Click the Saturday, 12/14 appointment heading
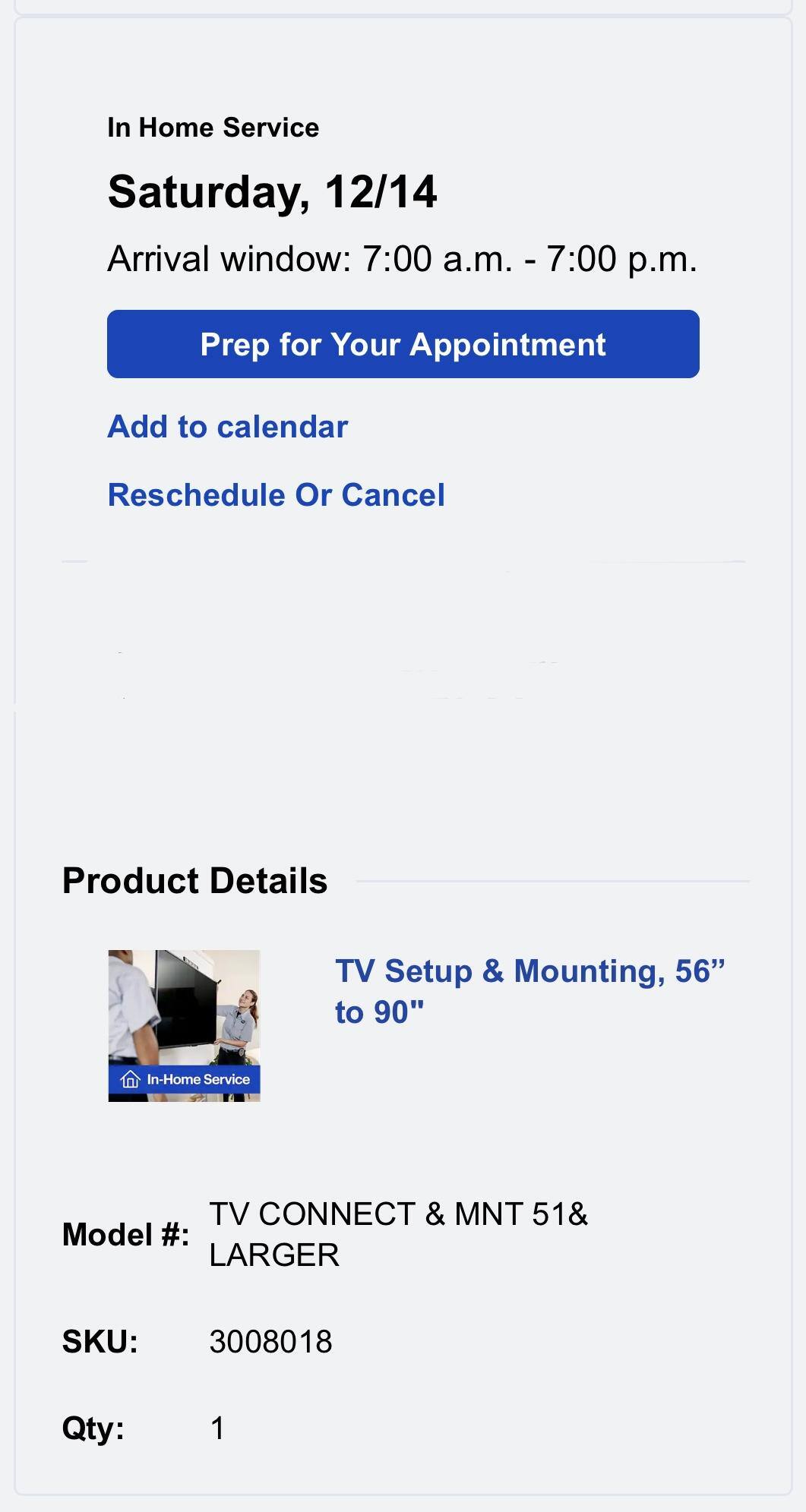Screen dimensions: 806x1512 (x=273, y=192)
